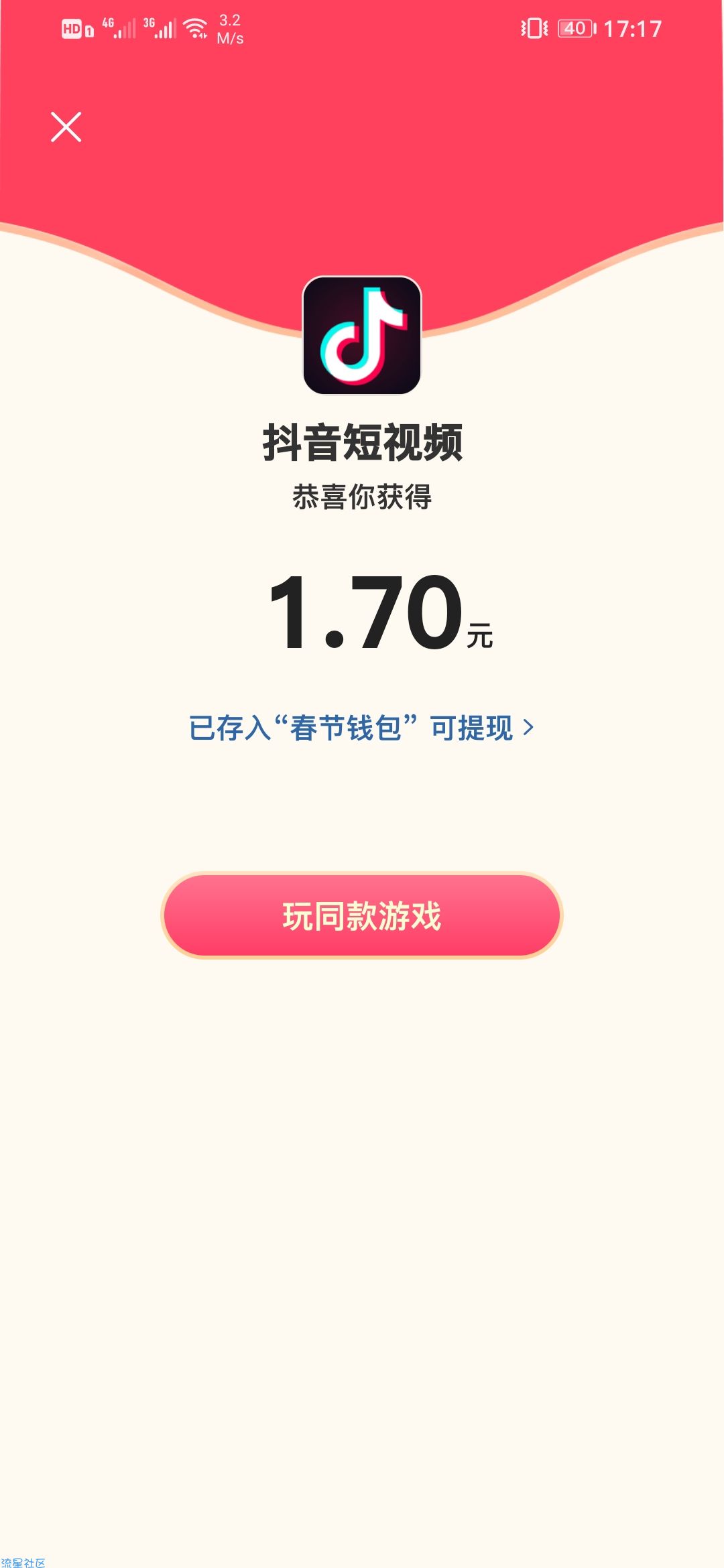Open the 春节钱包 withdrawal link
This screenshot has width=724, height=1568.
(361, 728)
